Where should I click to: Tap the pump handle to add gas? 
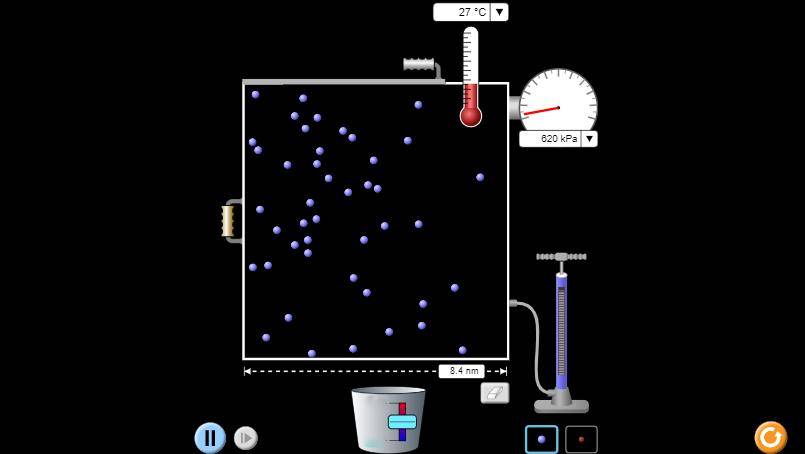[561, 257]
